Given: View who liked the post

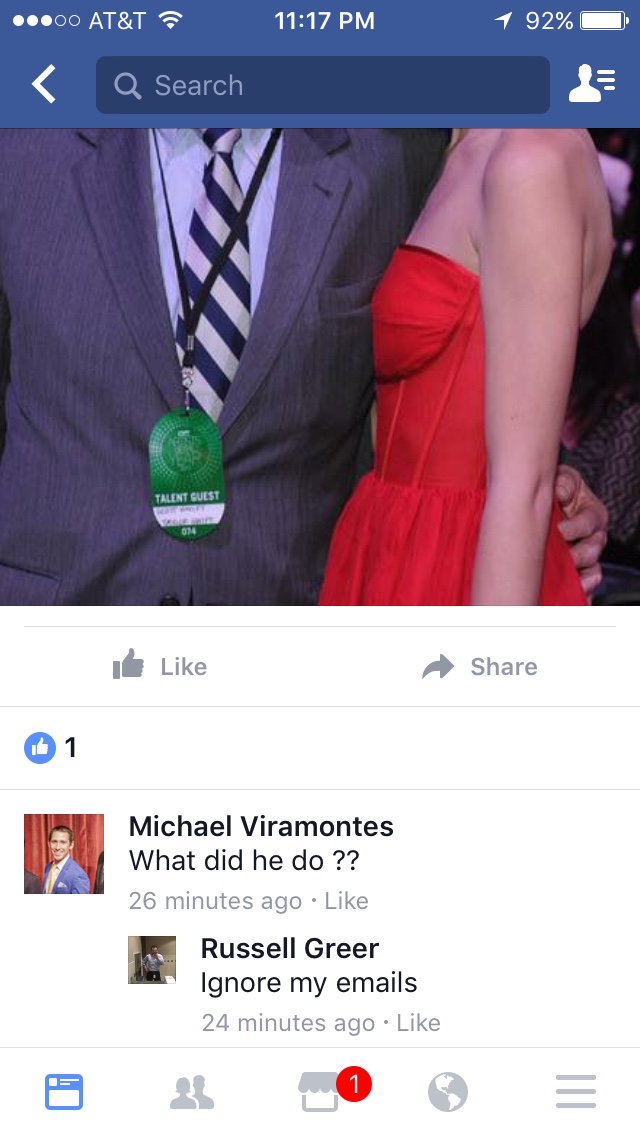Looking at the screenshot, I should tap(51, 748).
